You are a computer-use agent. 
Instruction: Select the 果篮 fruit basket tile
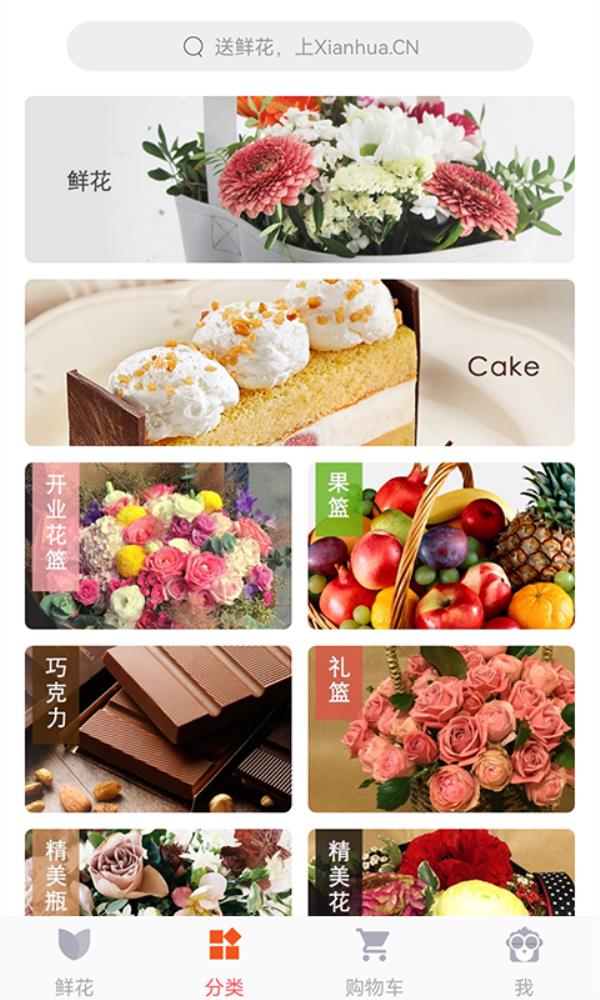point(441,545)
